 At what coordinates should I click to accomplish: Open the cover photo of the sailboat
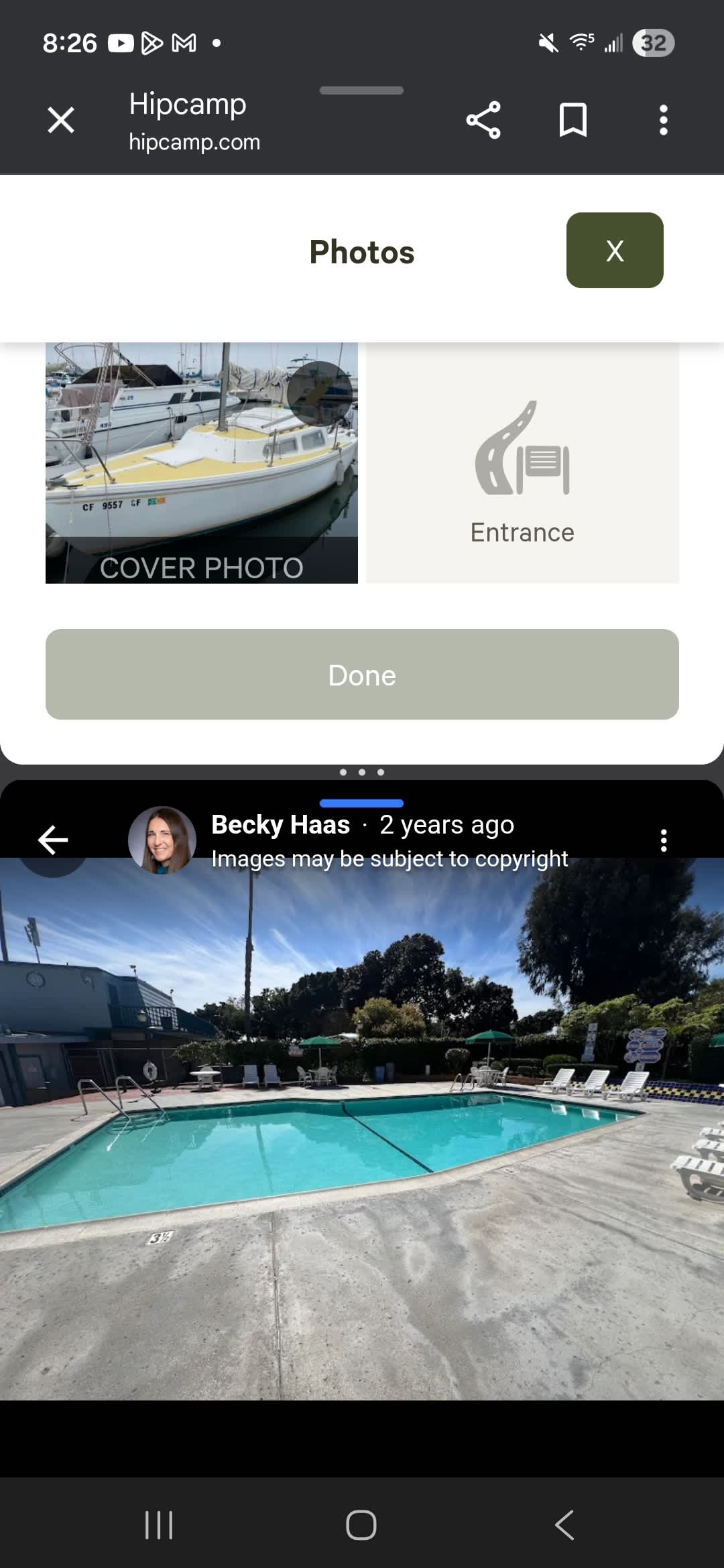coord(201,462)
